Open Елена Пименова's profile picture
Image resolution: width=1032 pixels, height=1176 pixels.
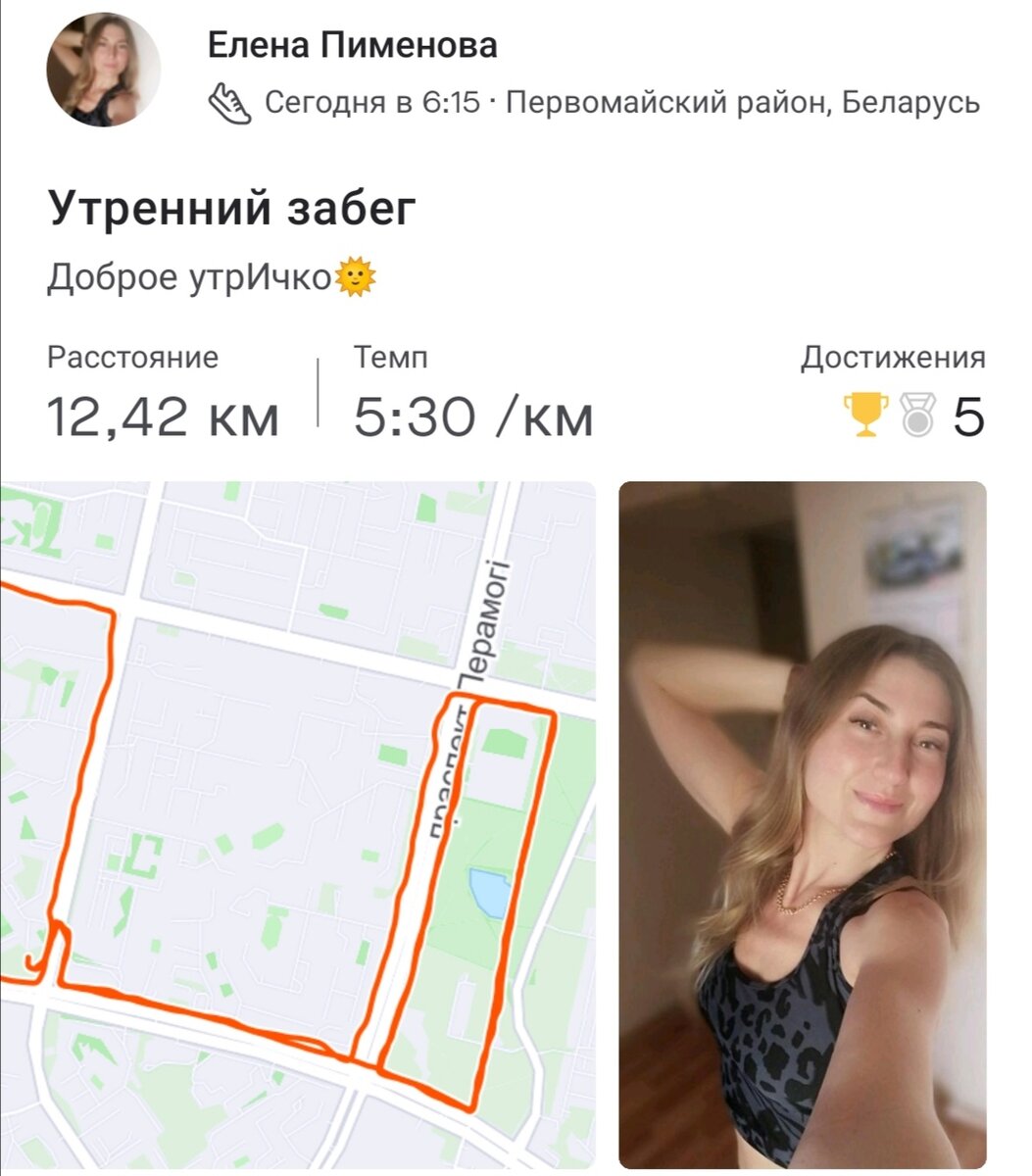[x=103, y=71]
